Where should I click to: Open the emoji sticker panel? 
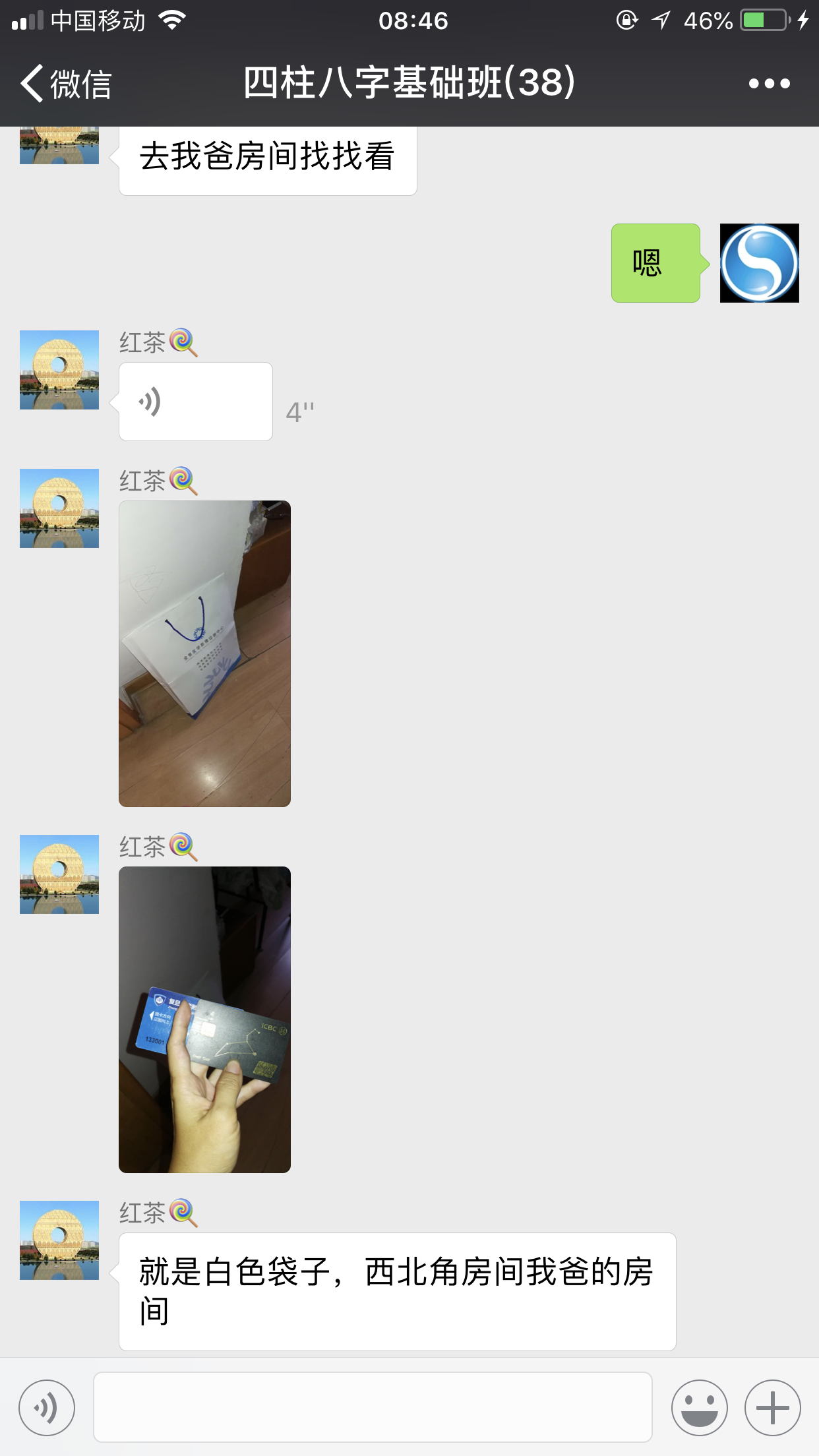(x=699, y=1408)
